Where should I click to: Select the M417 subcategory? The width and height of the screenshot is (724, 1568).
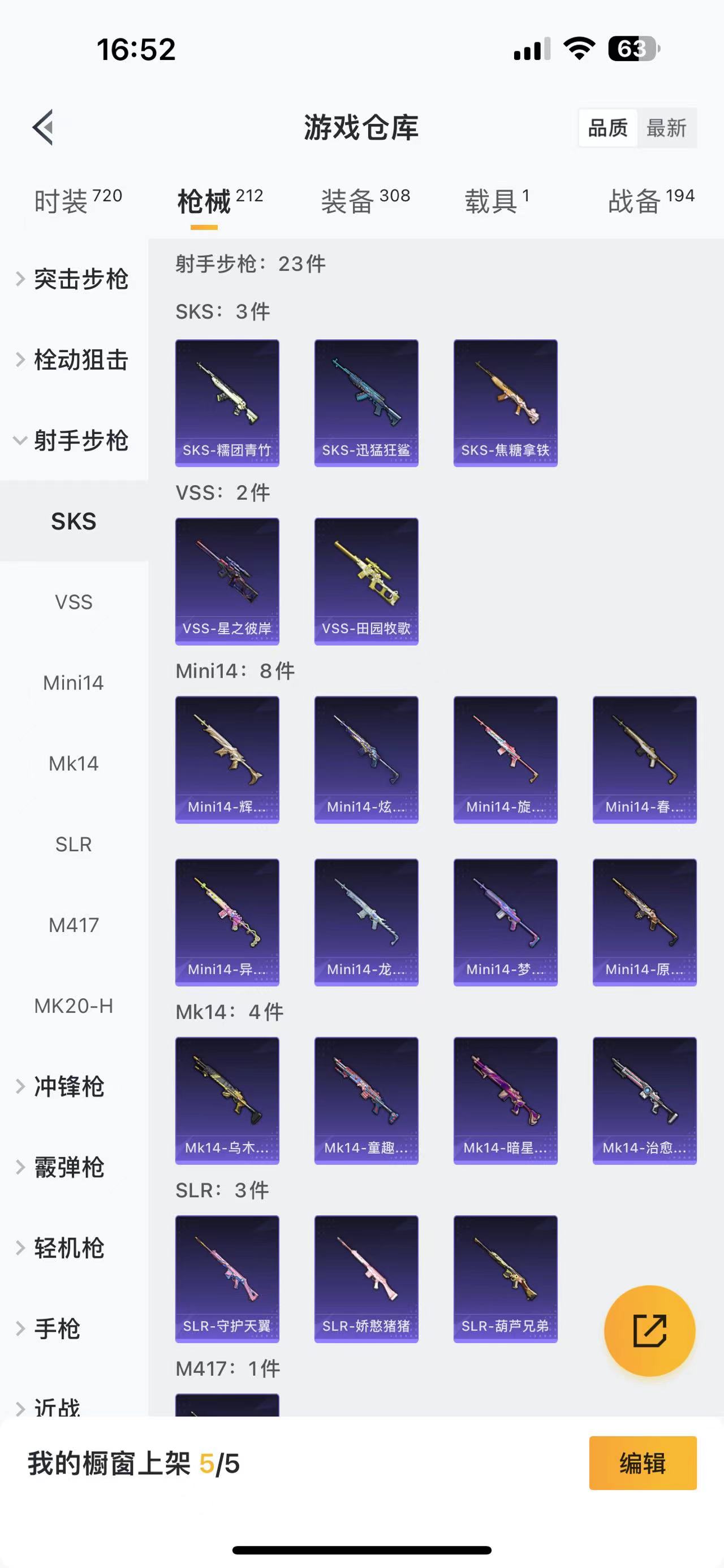point(74,925)
